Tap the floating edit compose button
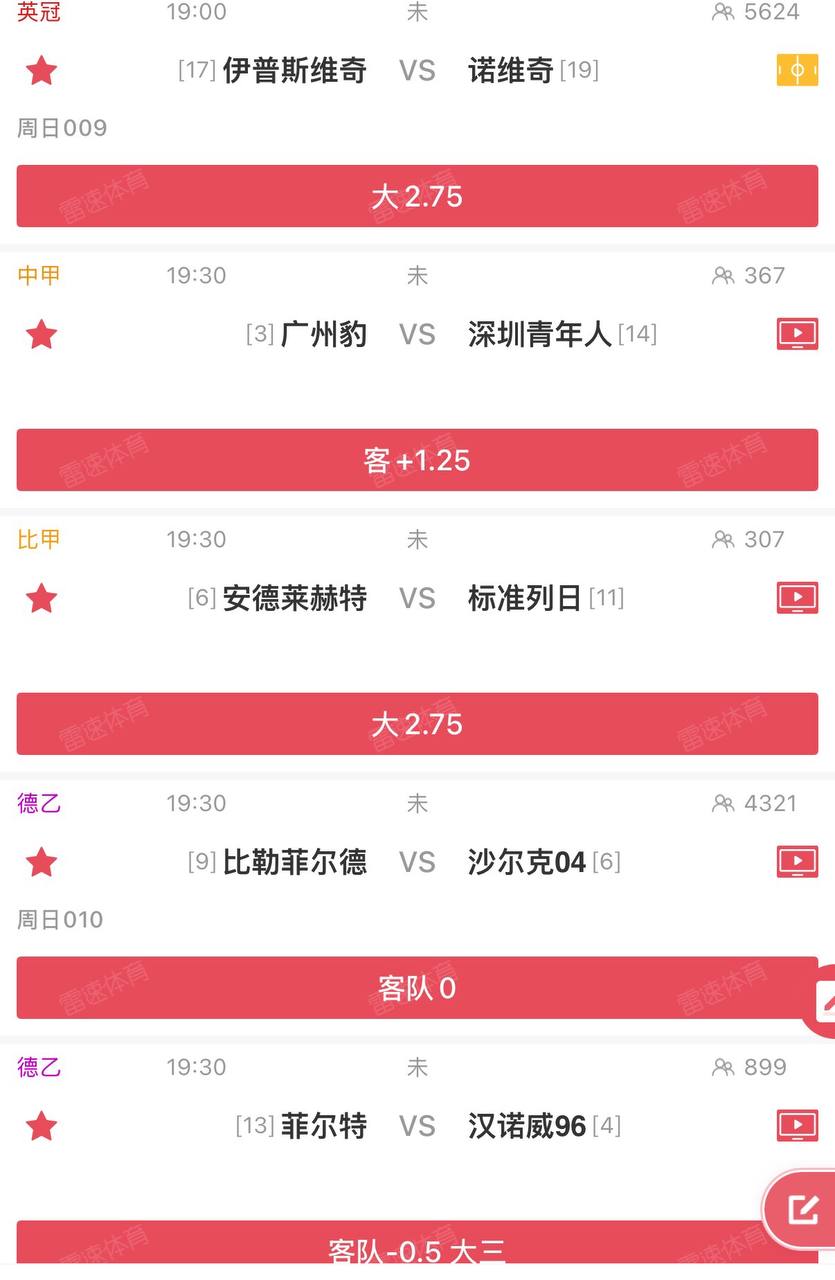Screen dimensions: 835x1280 pos(802,1210)
